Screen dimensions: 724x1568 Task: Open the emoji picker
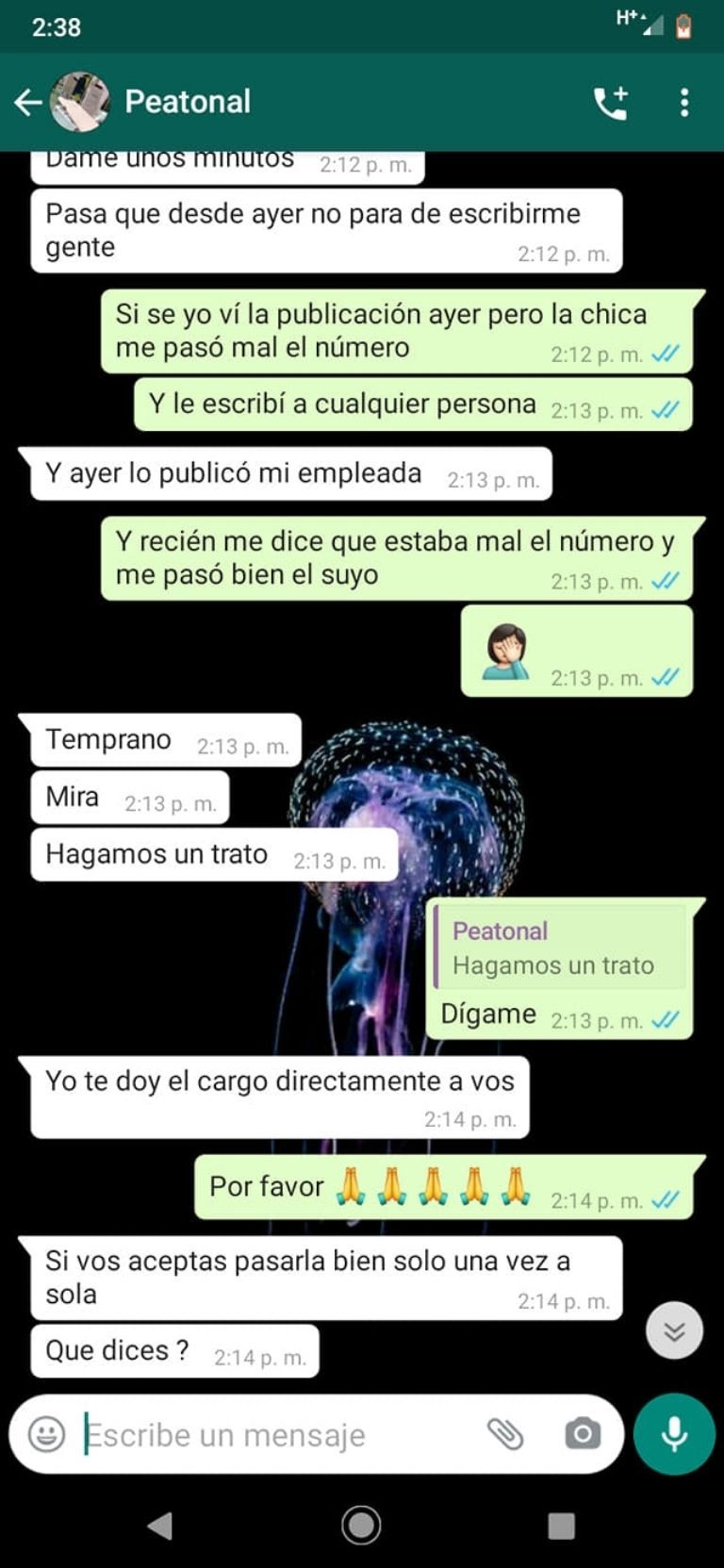(46, 1434)
